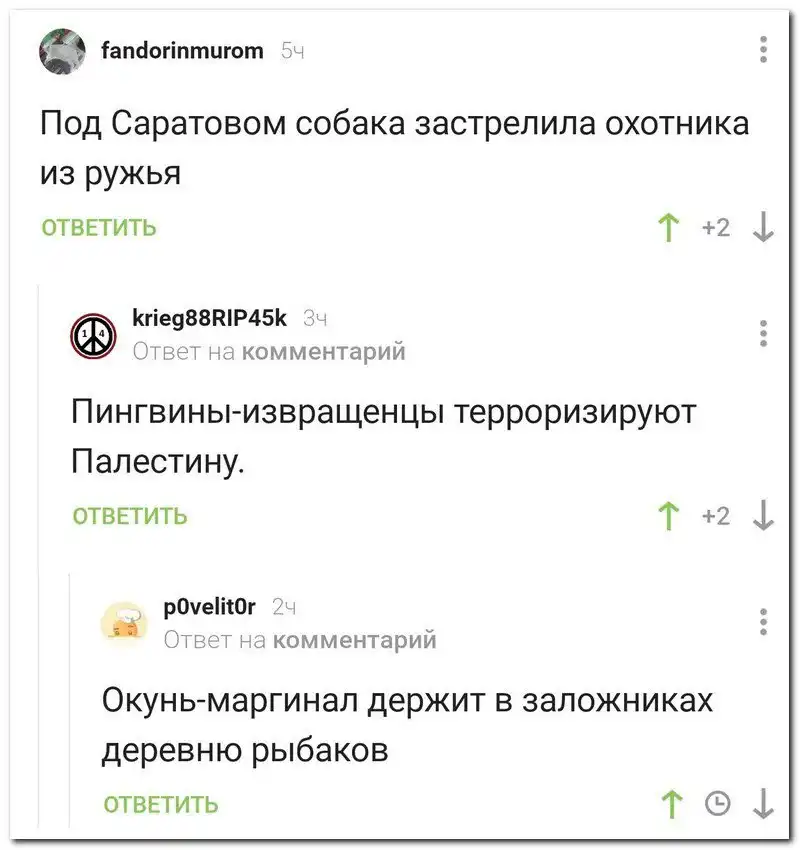This screenshot has height=850, width=800.
Task: Reply to krieg88RIP45k's comment
Action: tap(129, 516)
